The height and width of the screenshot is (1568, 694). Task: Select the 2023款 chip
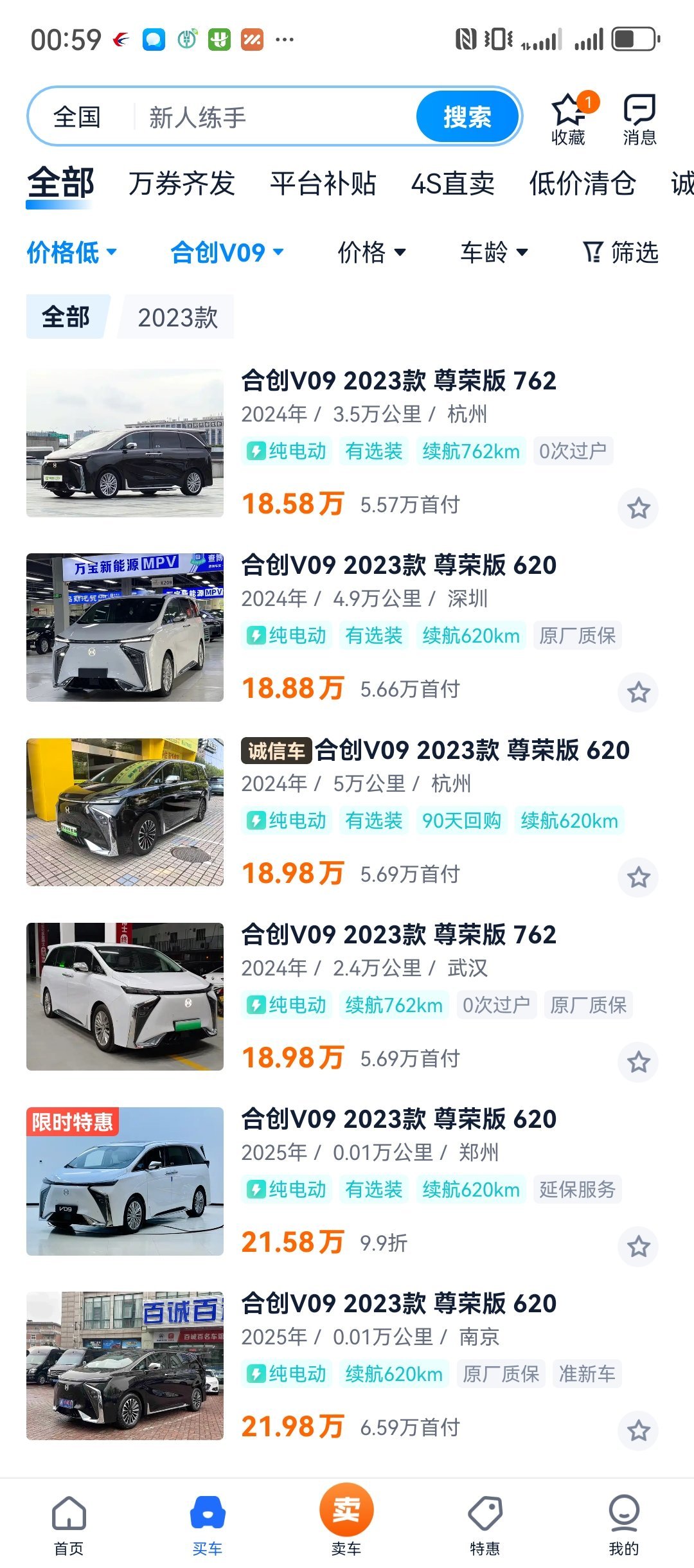click(x=177, y=317)
